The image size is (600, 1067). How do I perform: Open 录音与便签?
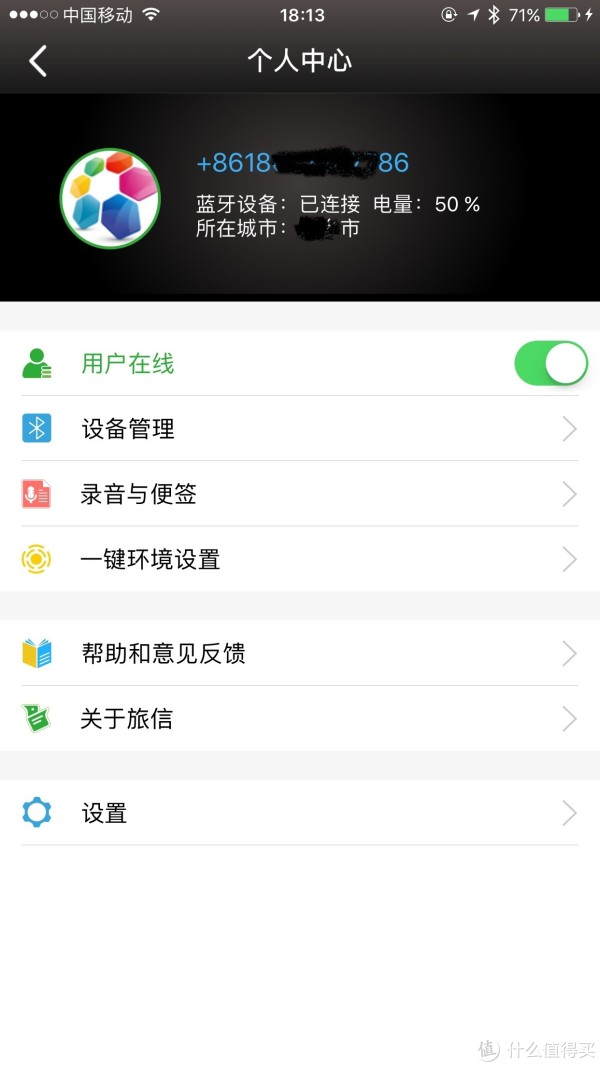pos(300,494)
